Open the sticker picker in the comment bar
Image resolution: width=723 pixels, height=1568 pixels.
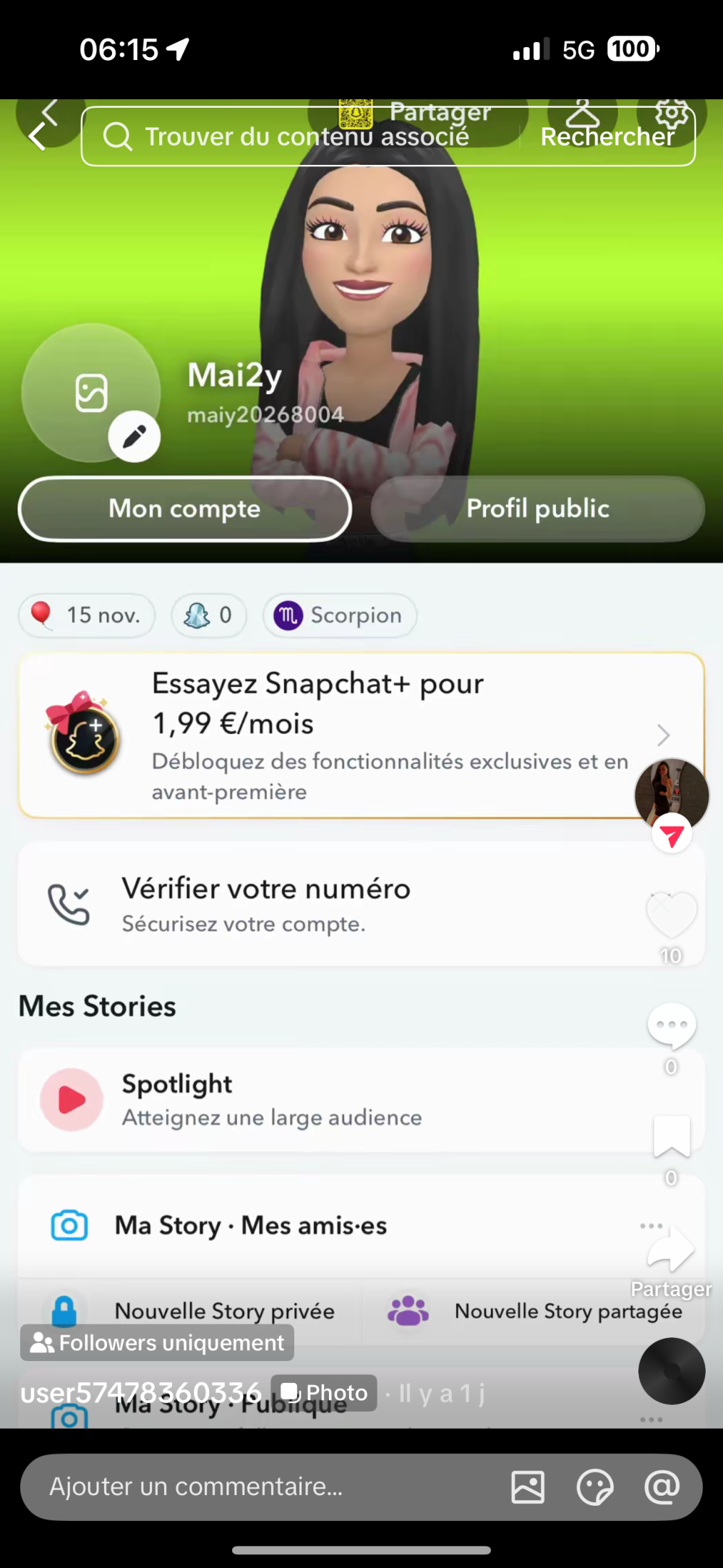(x=594, y=1487)
